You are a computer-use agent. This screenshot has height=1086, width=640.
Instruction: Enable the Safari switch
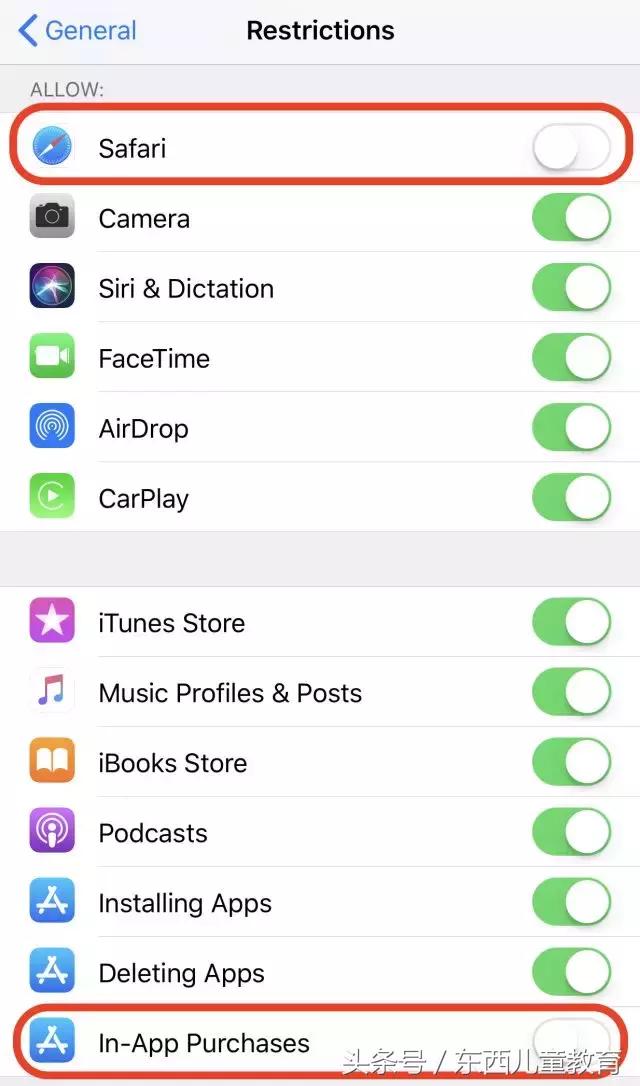(571, 149)
